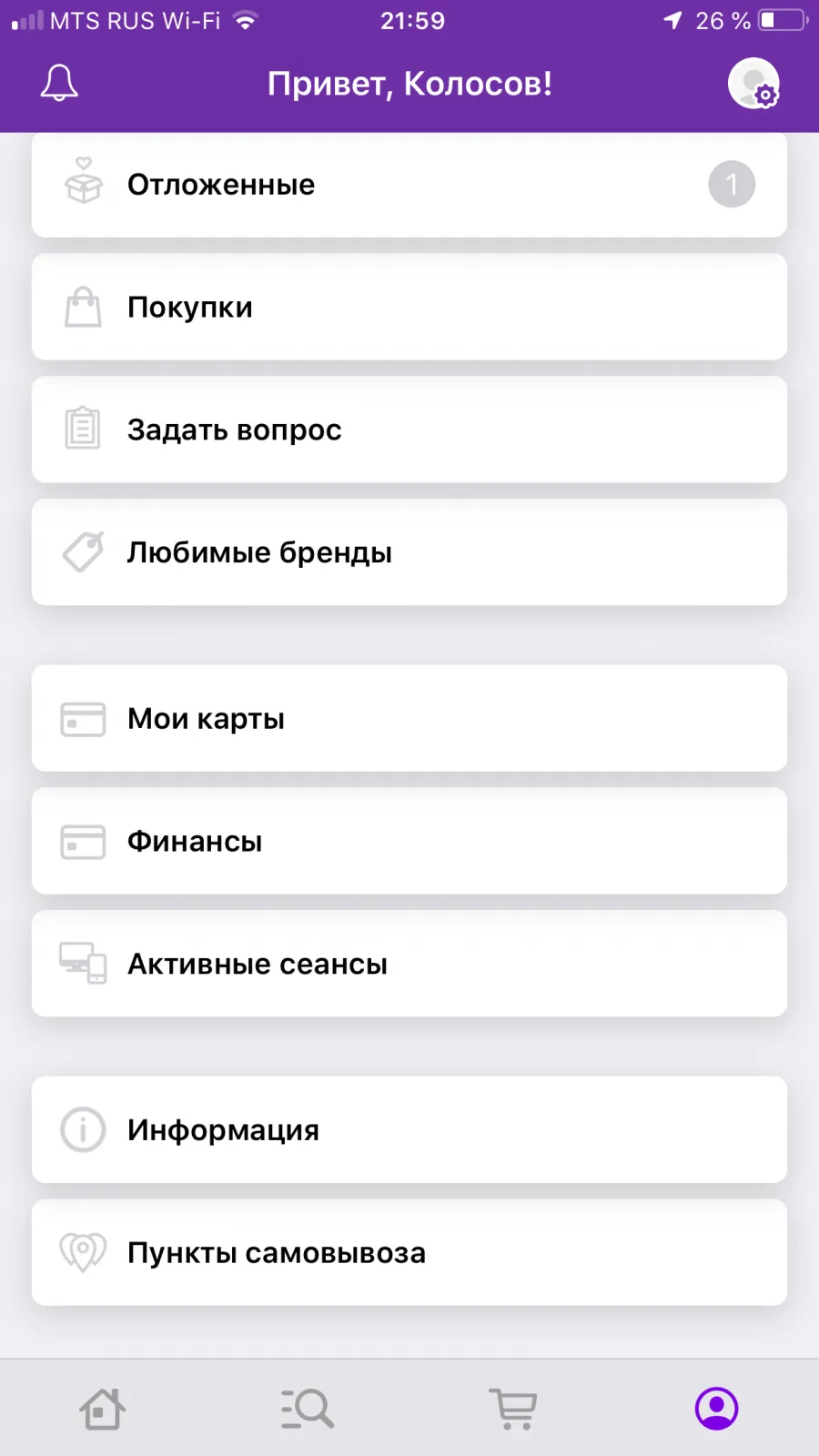
Task: Open Мои карты
Action: click(409, 719)
